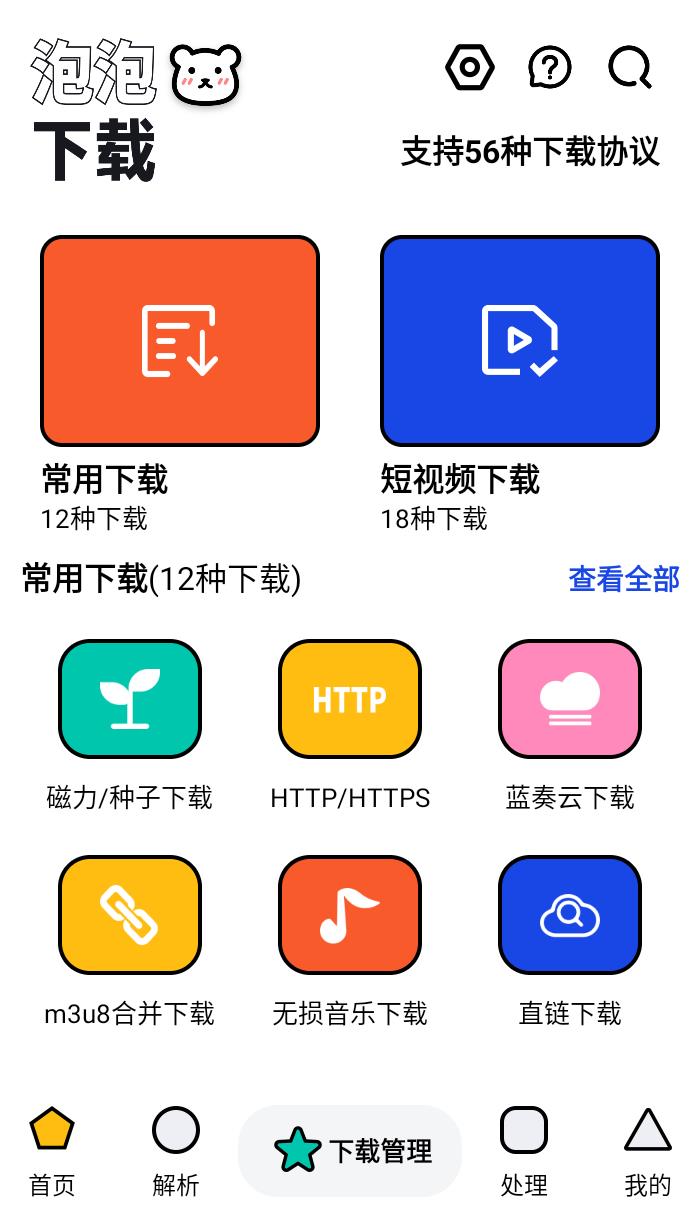The image size is (697, 1209).
Task: Switch to the 解析 tab
Action: [176, 1151]
